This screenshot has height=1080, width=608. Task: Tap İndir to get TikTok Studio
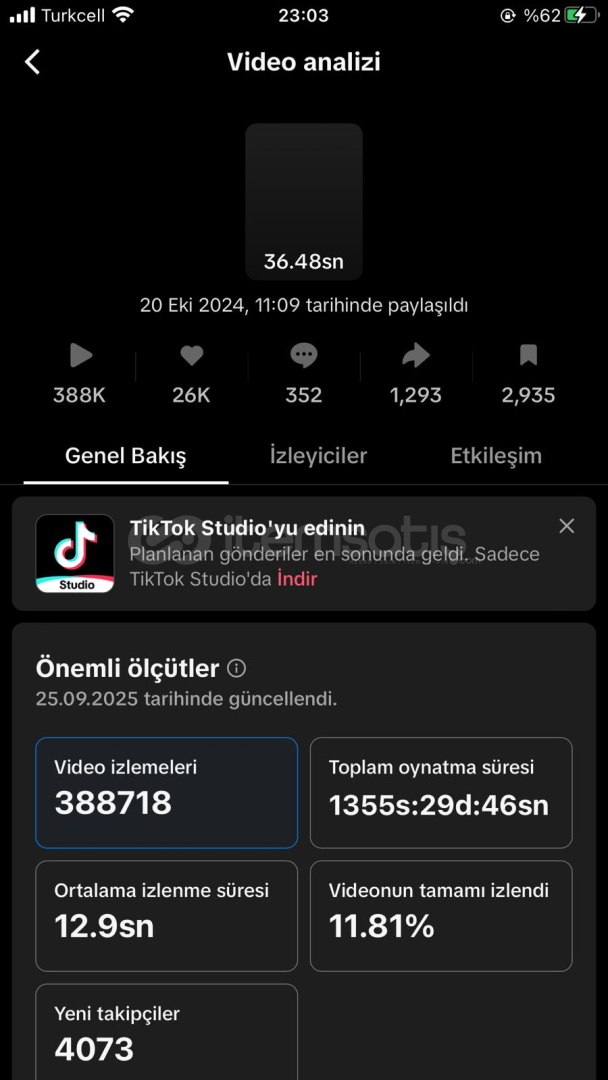297,579
